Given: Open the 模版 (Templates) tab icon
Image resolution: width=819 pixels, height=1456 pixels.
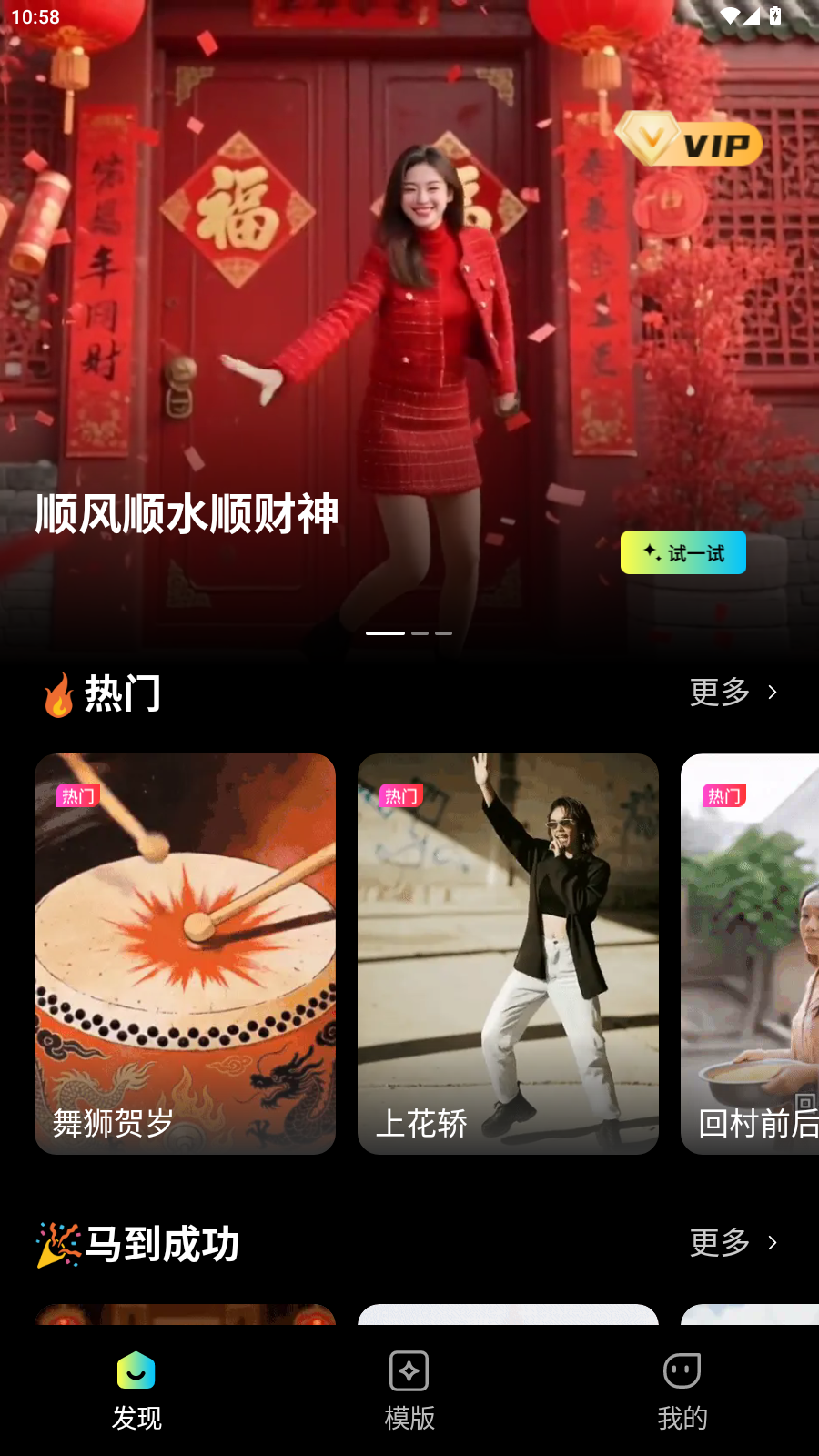Looking at the screenshot, I should coord(409,1371).
